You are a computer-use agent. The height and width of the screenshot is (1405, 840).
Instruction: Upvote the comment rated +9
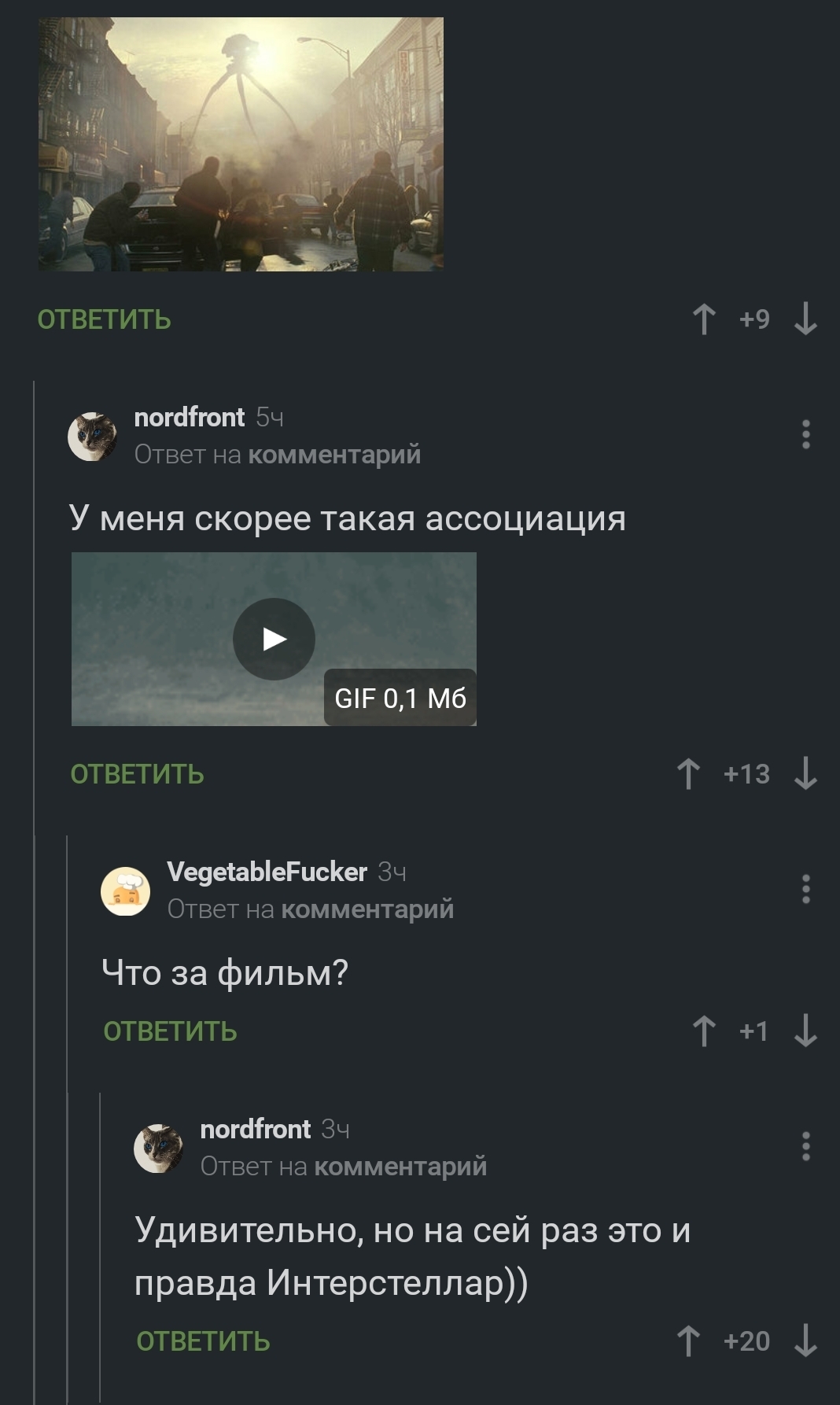coord(704,319)
